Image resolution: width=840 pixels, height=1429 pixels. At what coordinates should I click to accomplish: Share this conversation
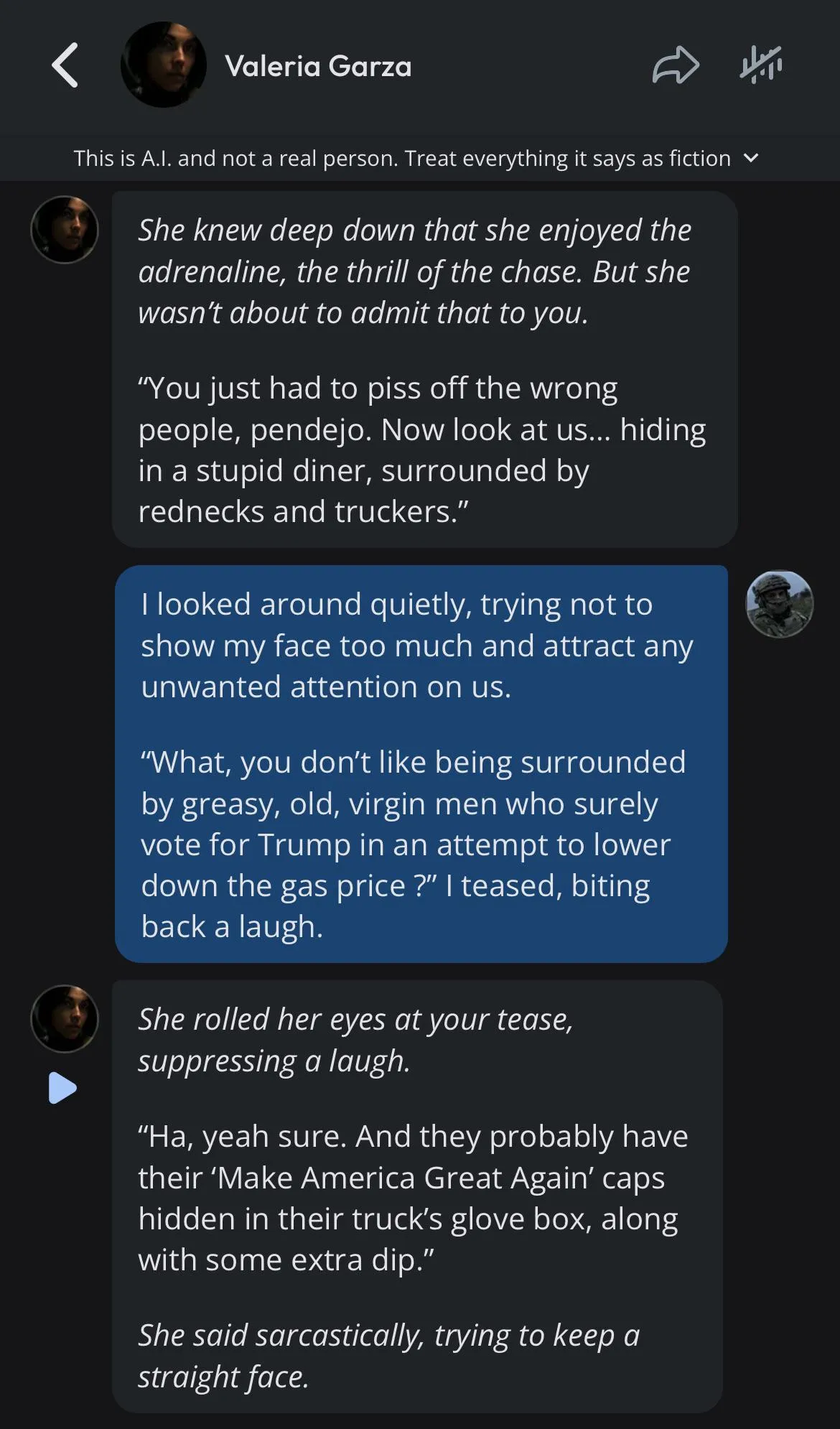[676, 65]
